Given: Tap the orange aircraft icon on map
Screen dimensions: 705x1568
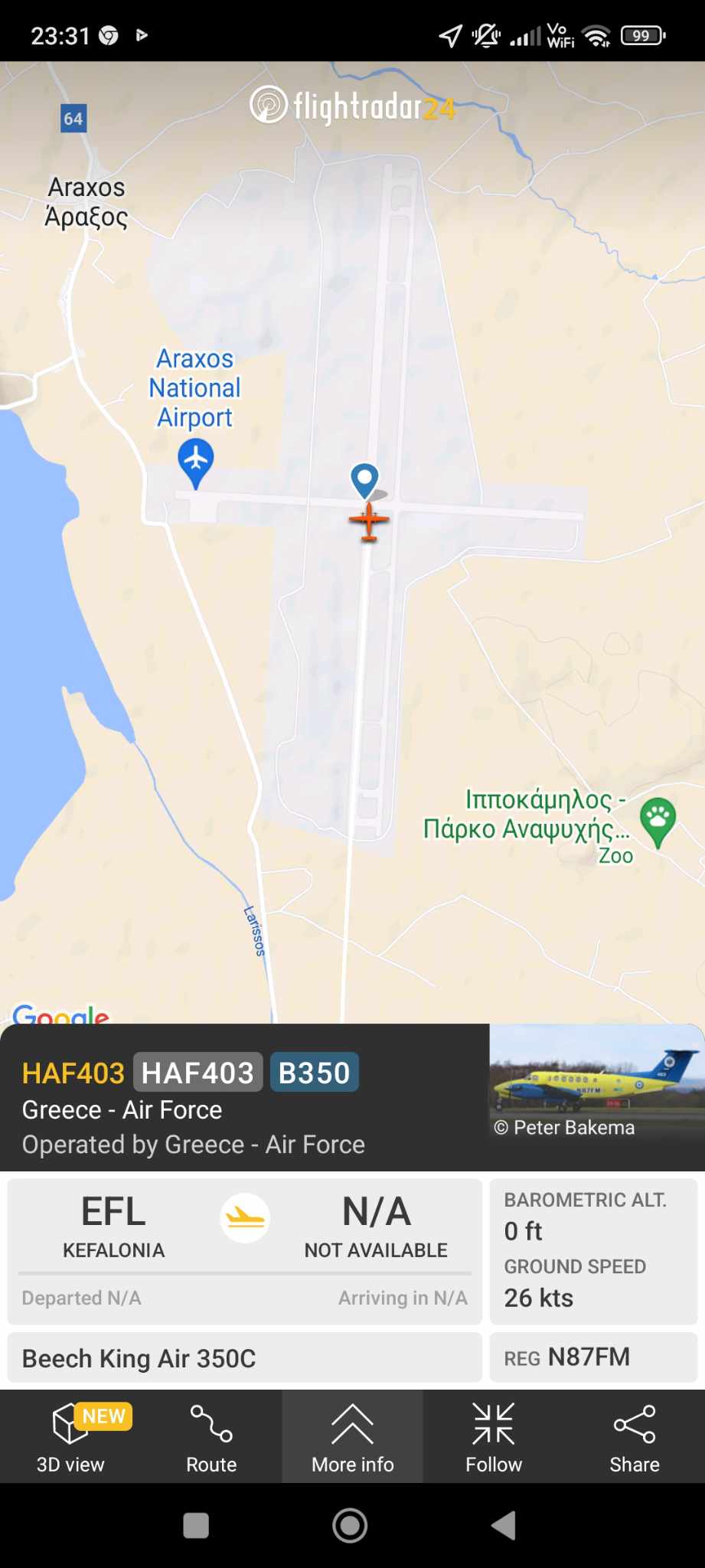Looking at the screenshot, I should [369, 521].
